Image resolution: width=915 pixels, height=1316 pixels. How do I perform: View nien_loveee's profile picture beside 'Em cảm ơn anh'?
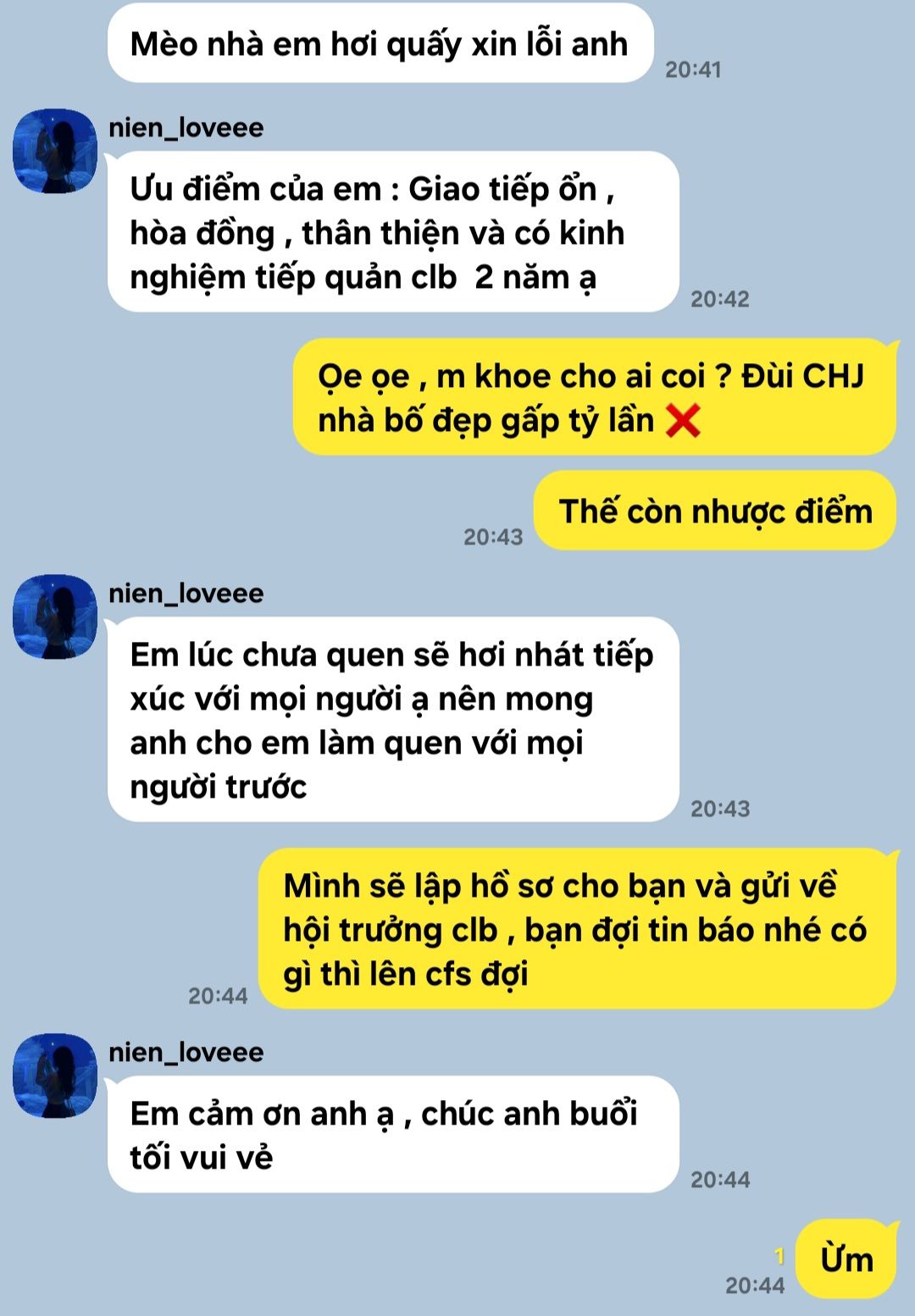pos(55,1075)
